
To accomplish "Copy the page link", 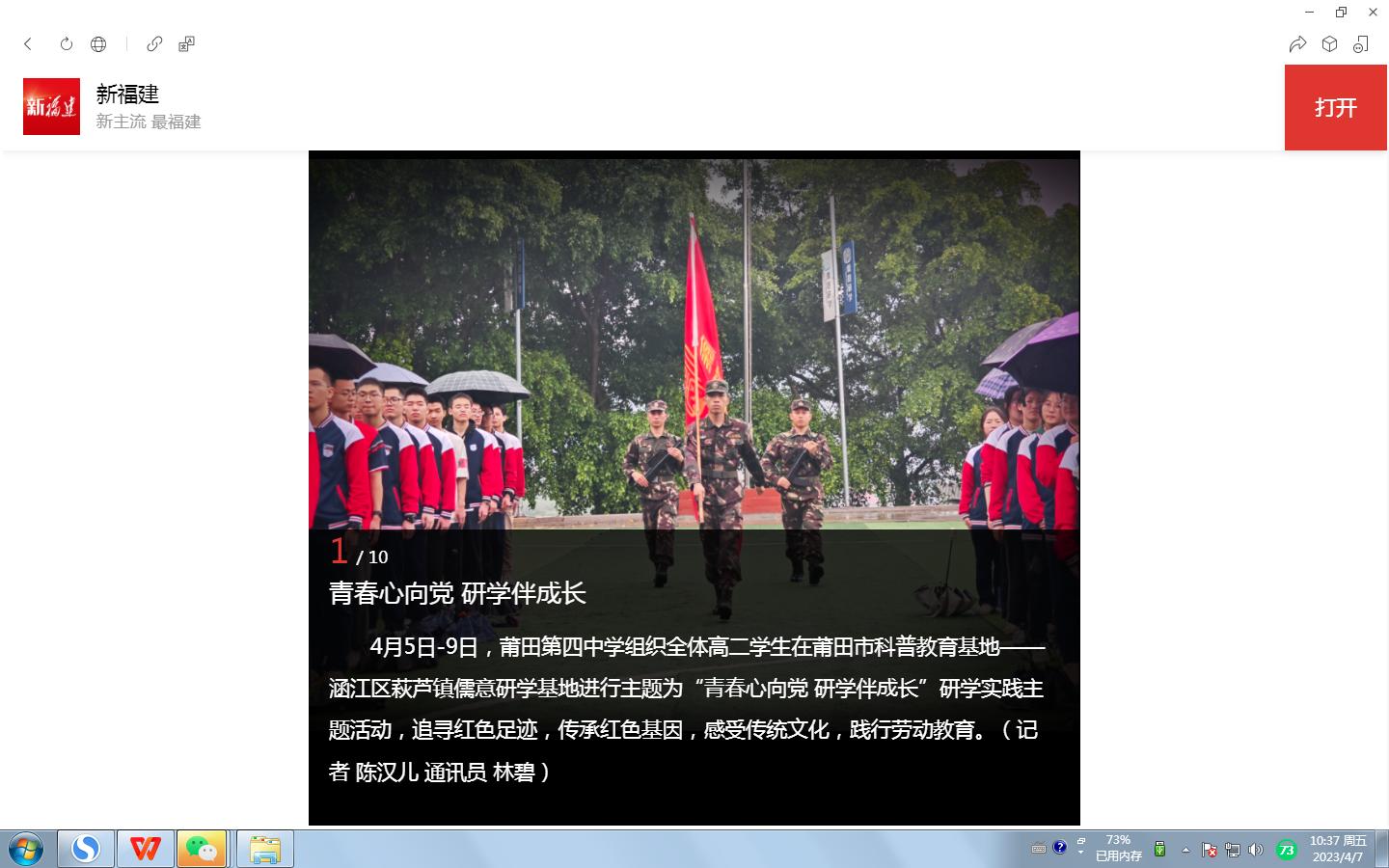I will pyautogui.click(x=154, y=44).
